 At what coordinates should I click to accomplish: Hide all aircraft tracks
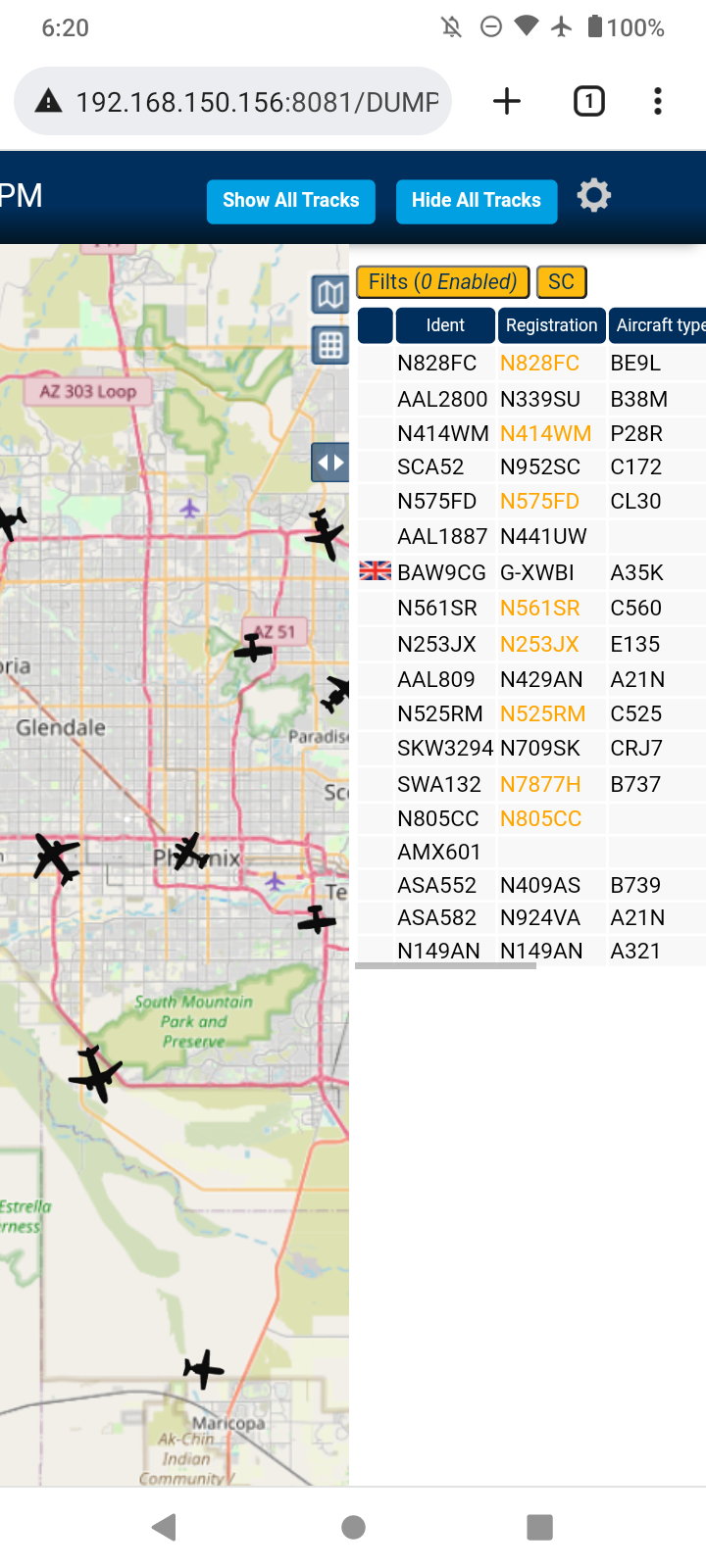477,201
